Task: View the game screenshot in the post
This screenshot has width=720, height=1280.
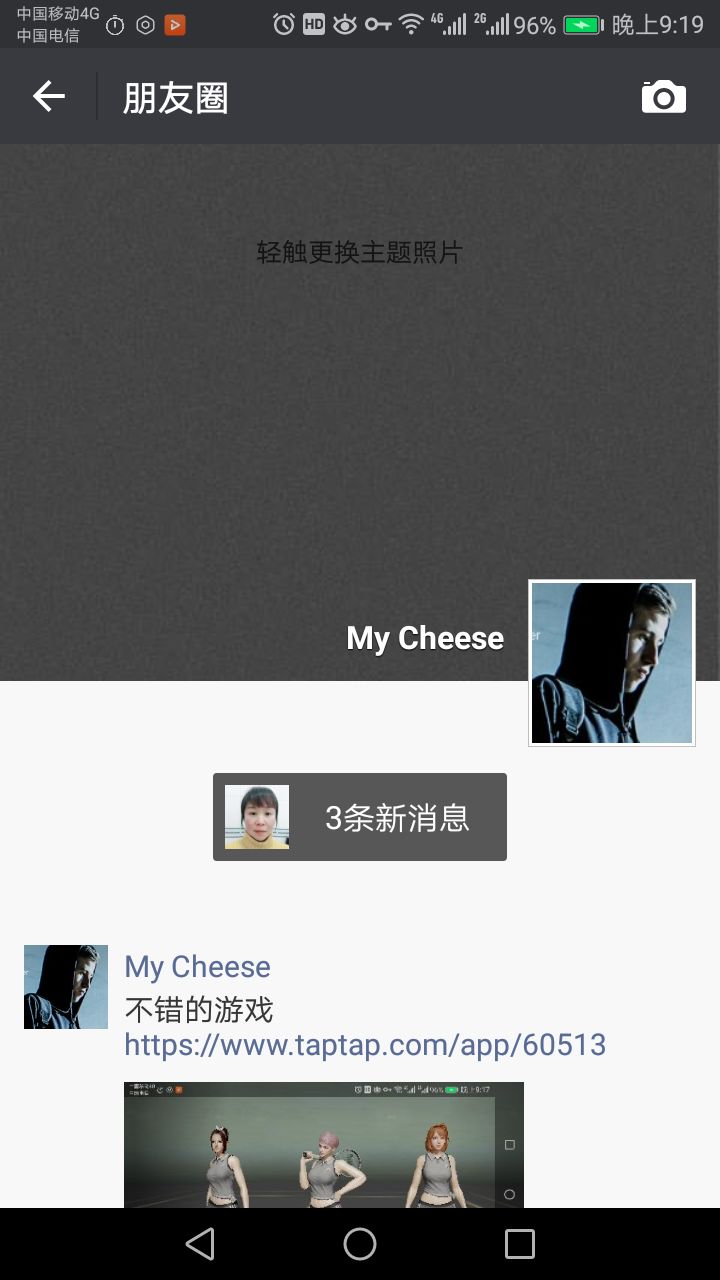Action: click(x=324, y=1145)
